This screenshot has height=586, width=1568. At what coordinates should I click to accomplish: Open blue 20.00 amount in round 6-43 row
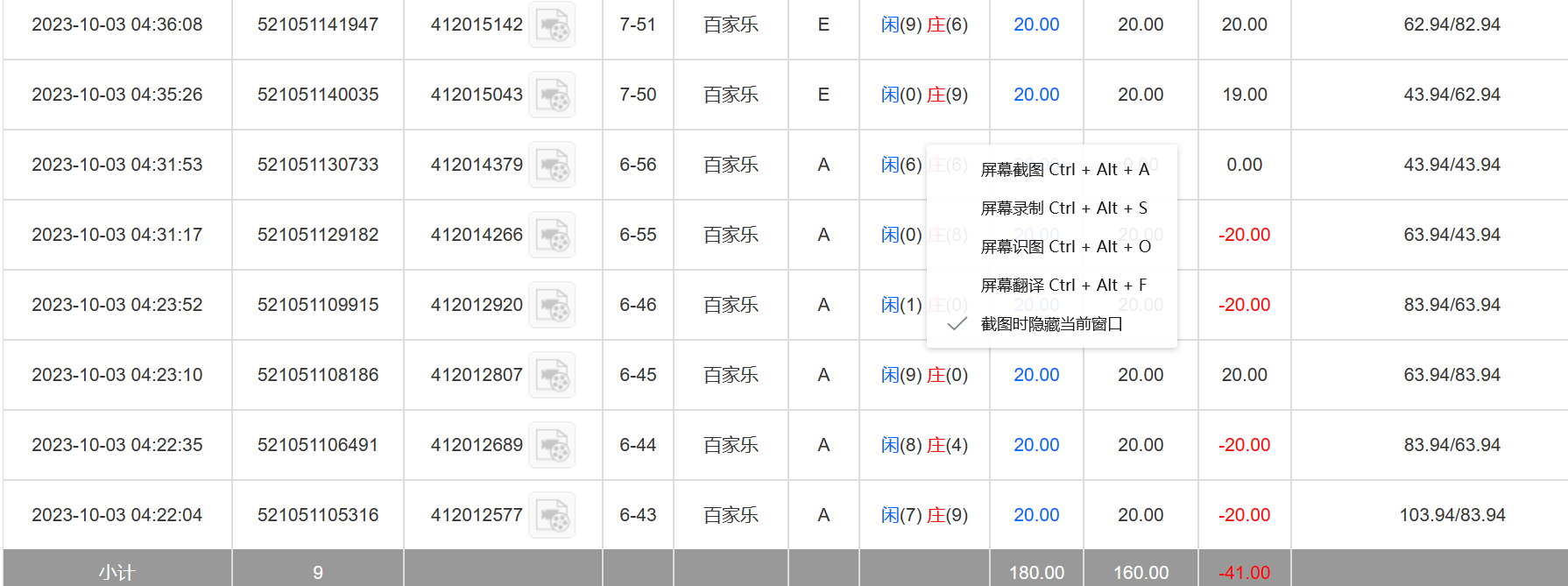pyautogui.click(x=1036, y=515)
